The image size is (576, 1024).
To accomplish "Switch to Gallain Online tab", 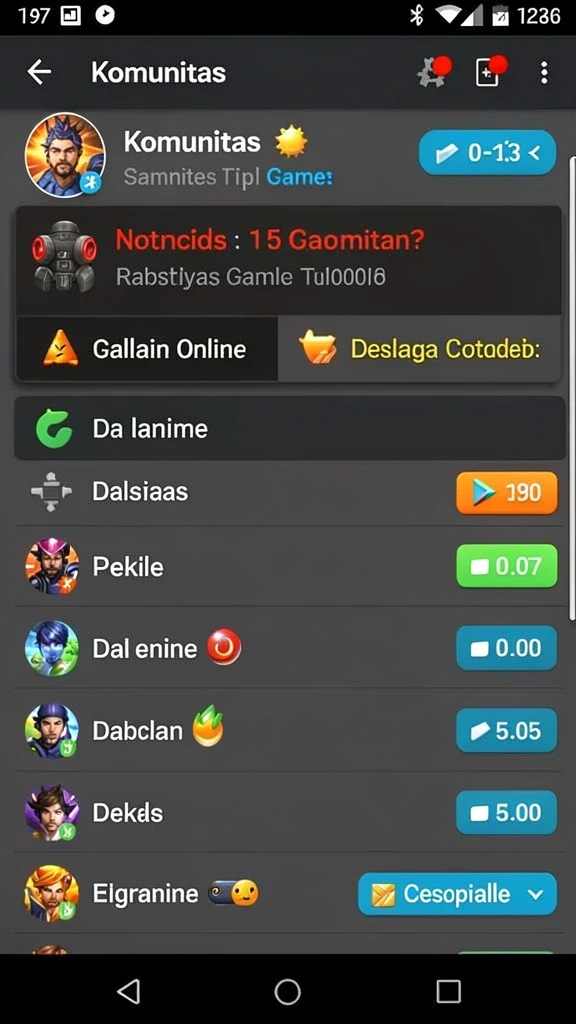I will [x=147, y=349].
